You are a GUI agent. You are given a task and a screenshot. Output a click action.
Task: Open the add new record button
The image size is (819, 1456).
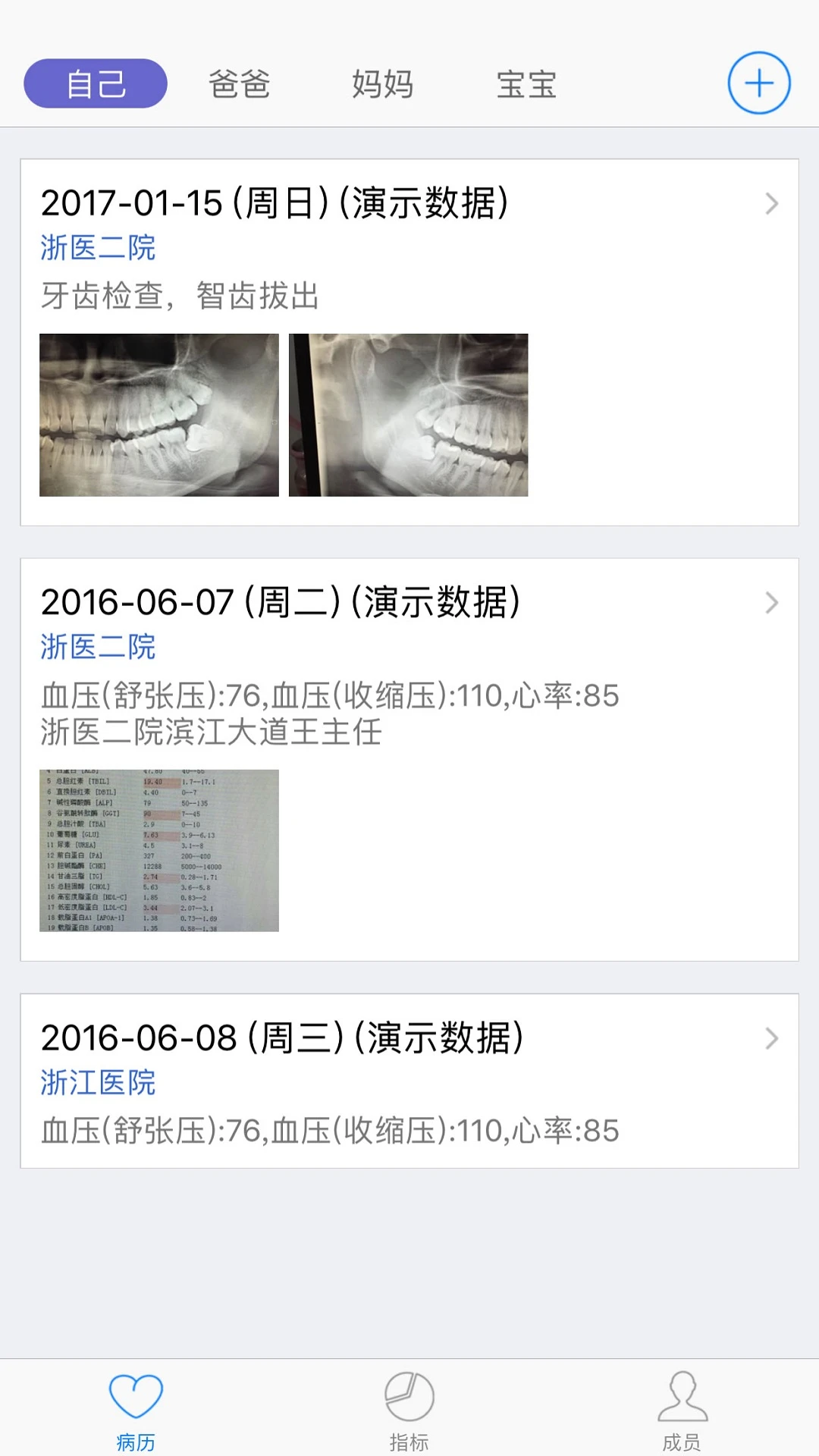point(759,83)
